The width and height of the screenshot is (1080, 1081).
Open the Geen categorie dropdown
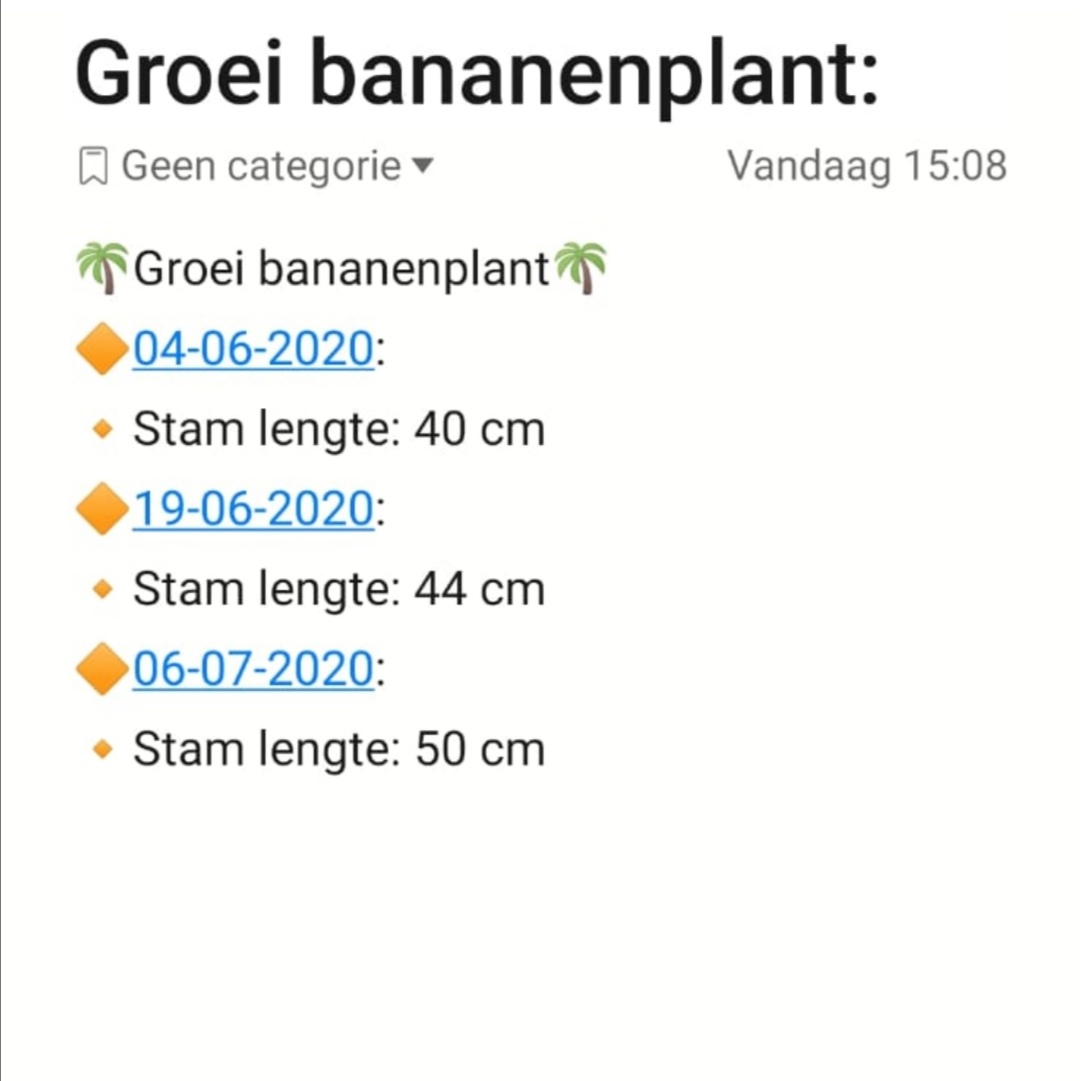coord(258,167)
